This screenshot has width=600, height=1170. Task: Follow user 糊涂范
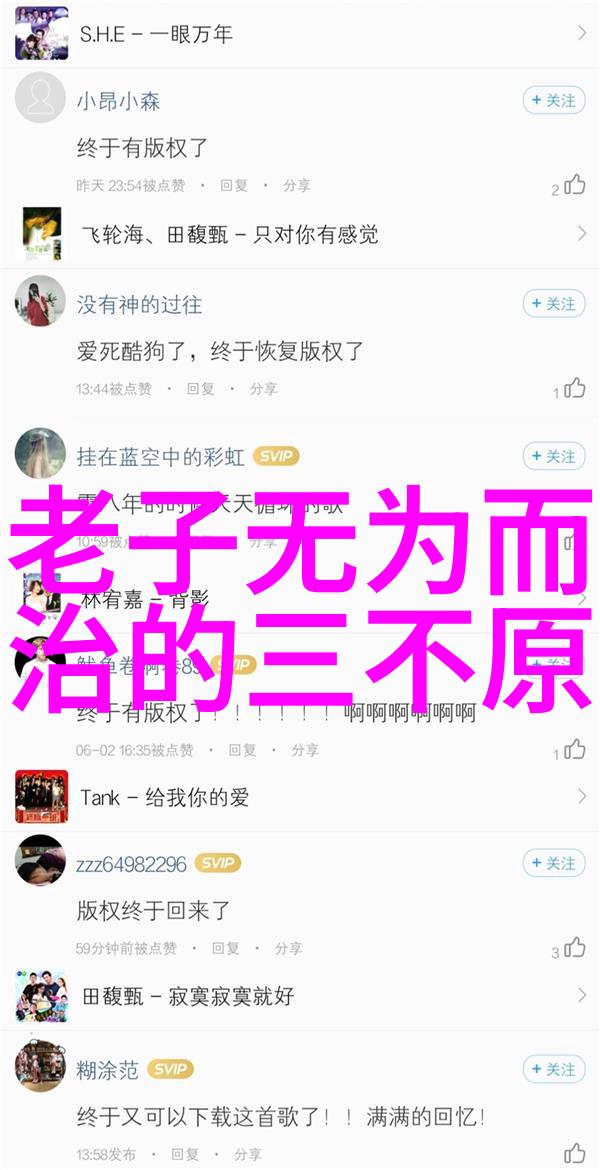[x=553, y=1069]
